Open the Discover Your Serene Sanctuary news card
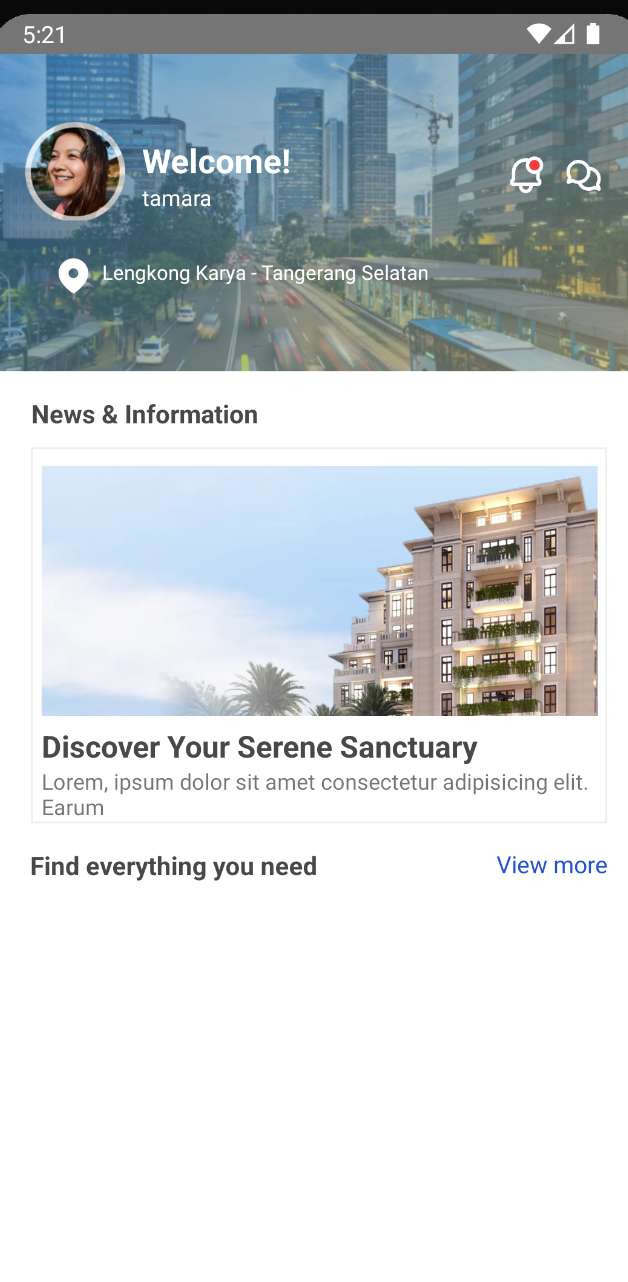This screenshot has height=1282, width=628. 319,636
